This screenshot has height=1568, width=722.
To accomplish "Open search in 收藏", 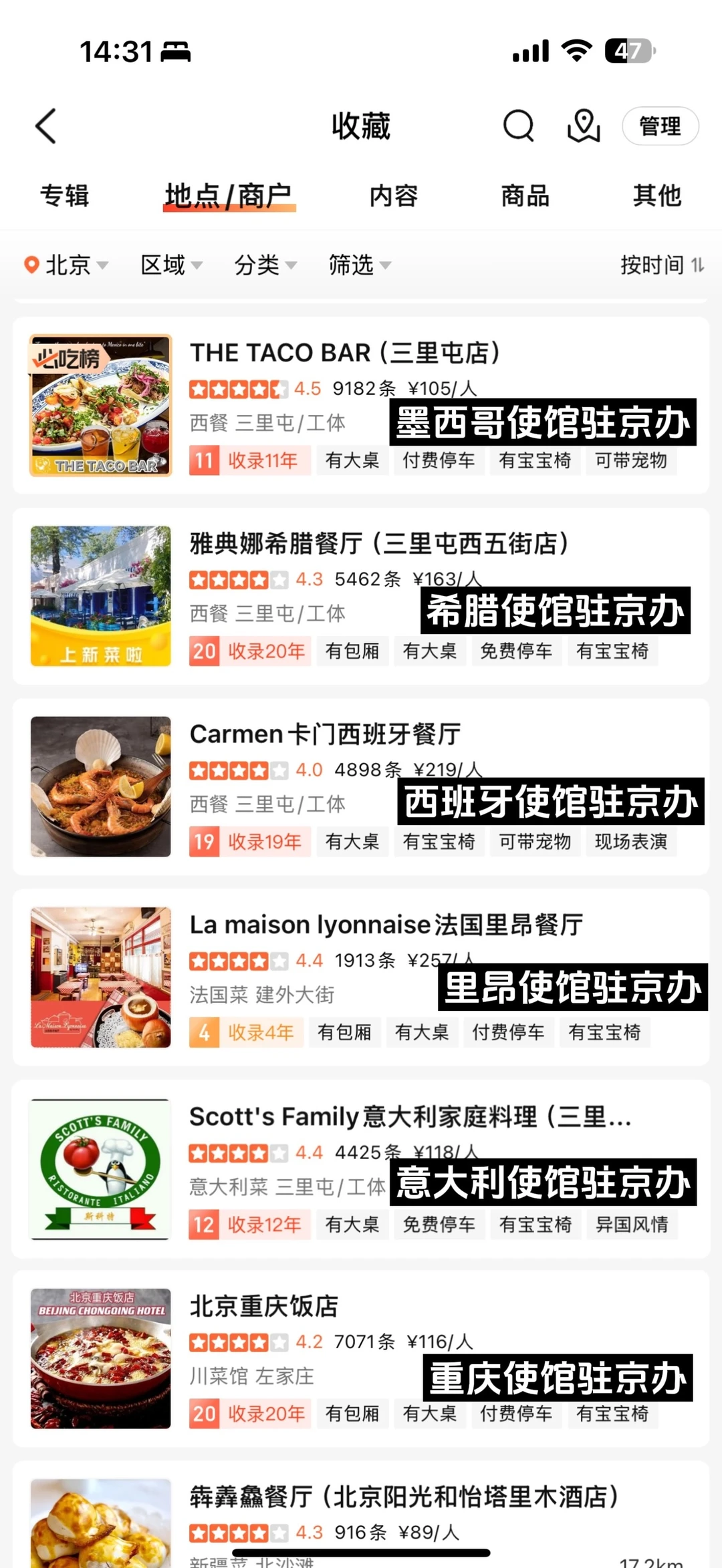I will coord(518,126).
